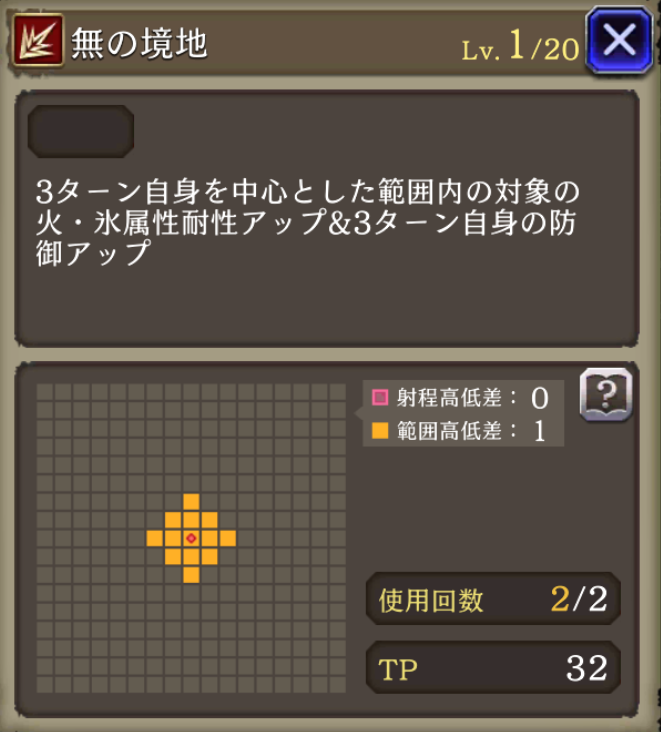Screen dimensions: 661x732
Task: Close the 無の境地 skill dialog
Action: 620,41
